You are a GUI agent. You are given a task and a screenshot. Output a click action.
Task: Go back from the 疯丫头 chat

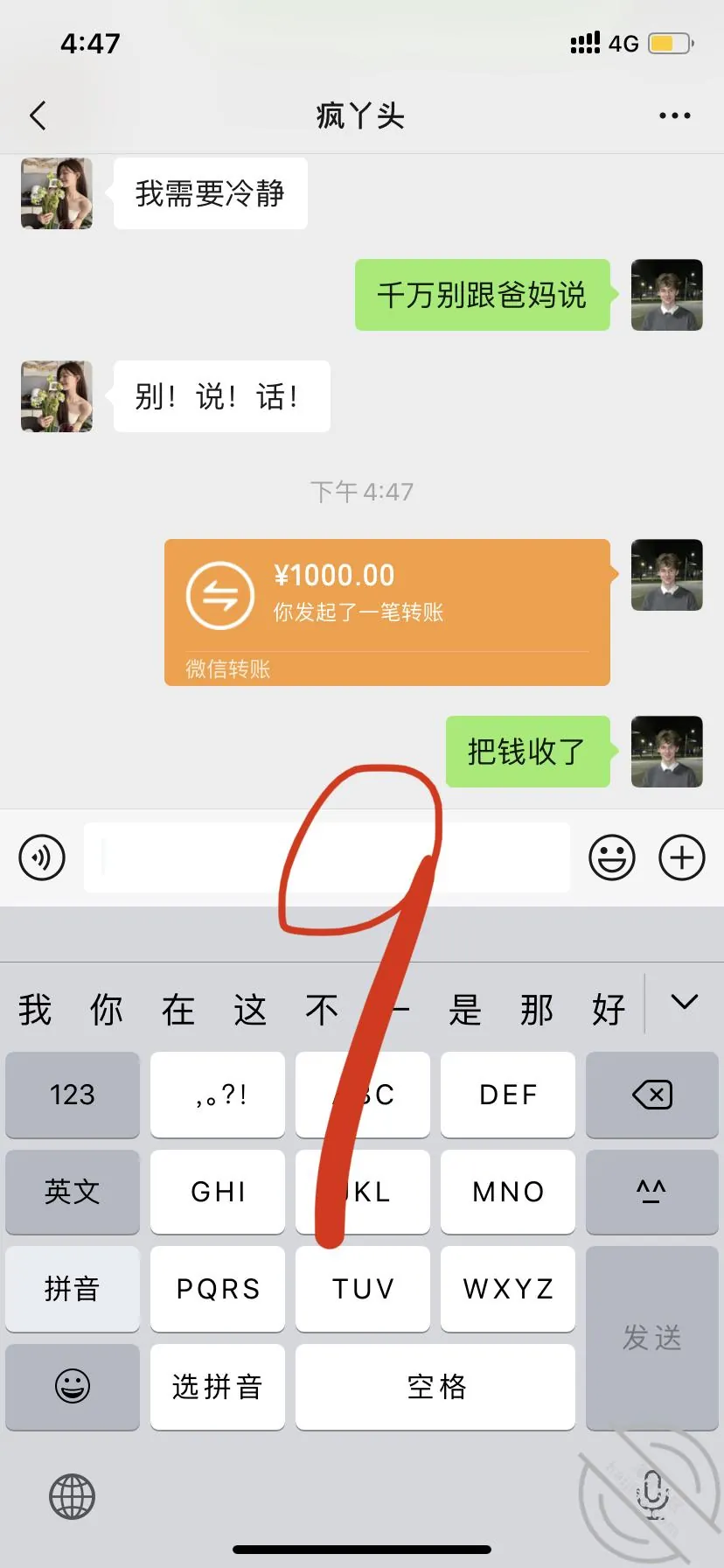tap(38, 115)
